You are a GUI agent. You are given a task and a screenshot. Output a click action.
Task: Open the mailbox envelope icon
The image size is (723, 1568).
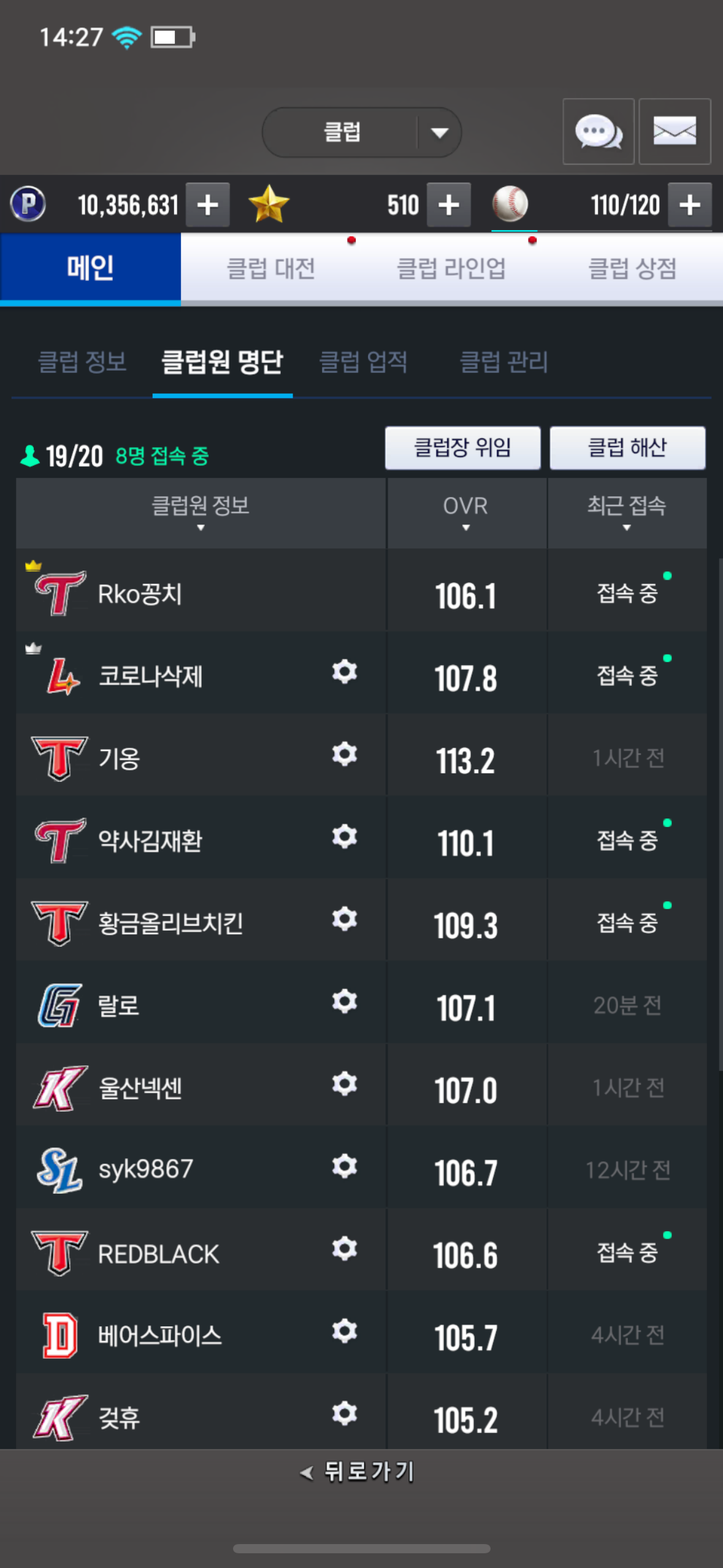pos(675,131)
